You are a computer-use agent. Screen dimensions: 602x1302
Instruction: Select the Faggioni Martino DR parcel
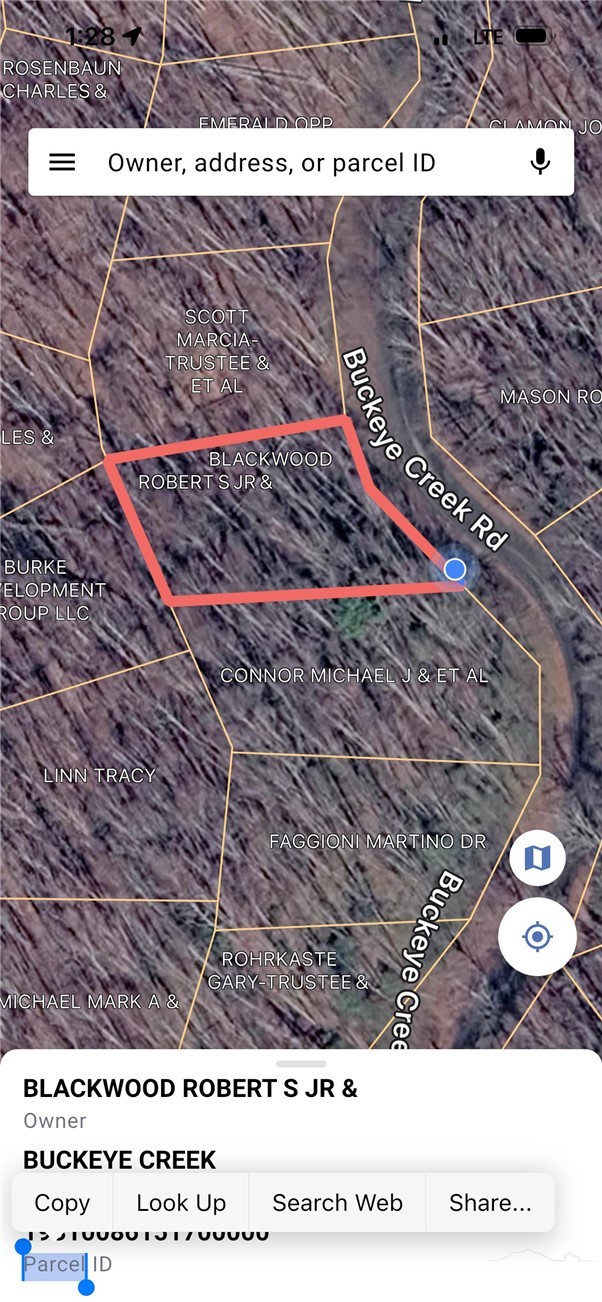(377, 842)
